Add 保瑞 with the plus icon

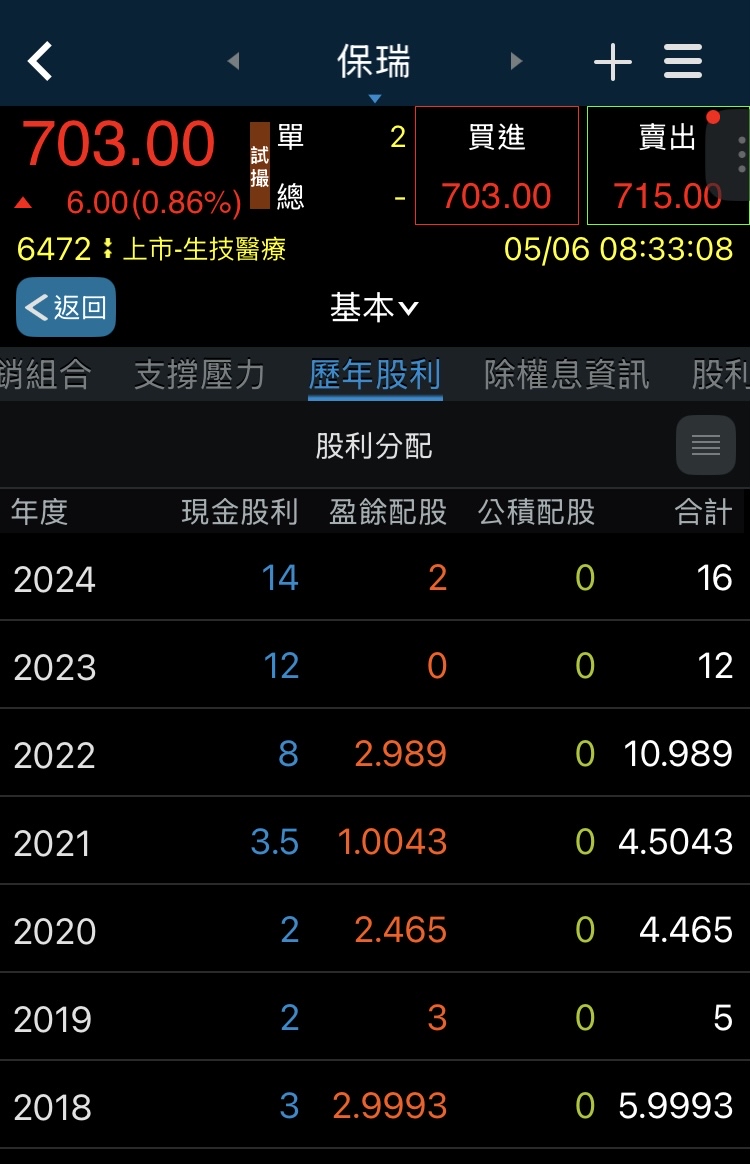pyautogui.click(x=612, y=63)
